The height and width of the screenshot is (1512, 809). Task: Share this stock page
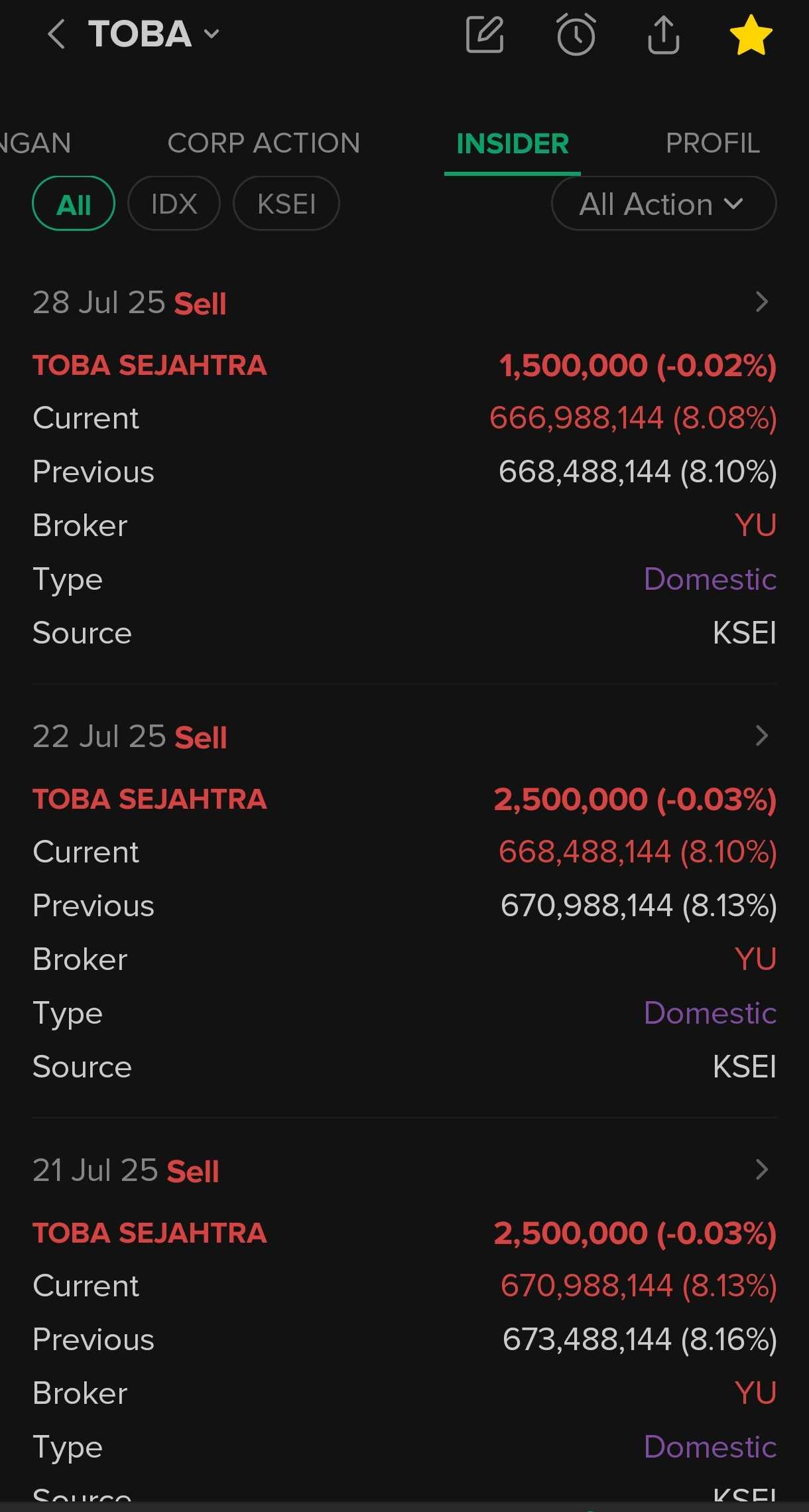[x=663, y=34]
